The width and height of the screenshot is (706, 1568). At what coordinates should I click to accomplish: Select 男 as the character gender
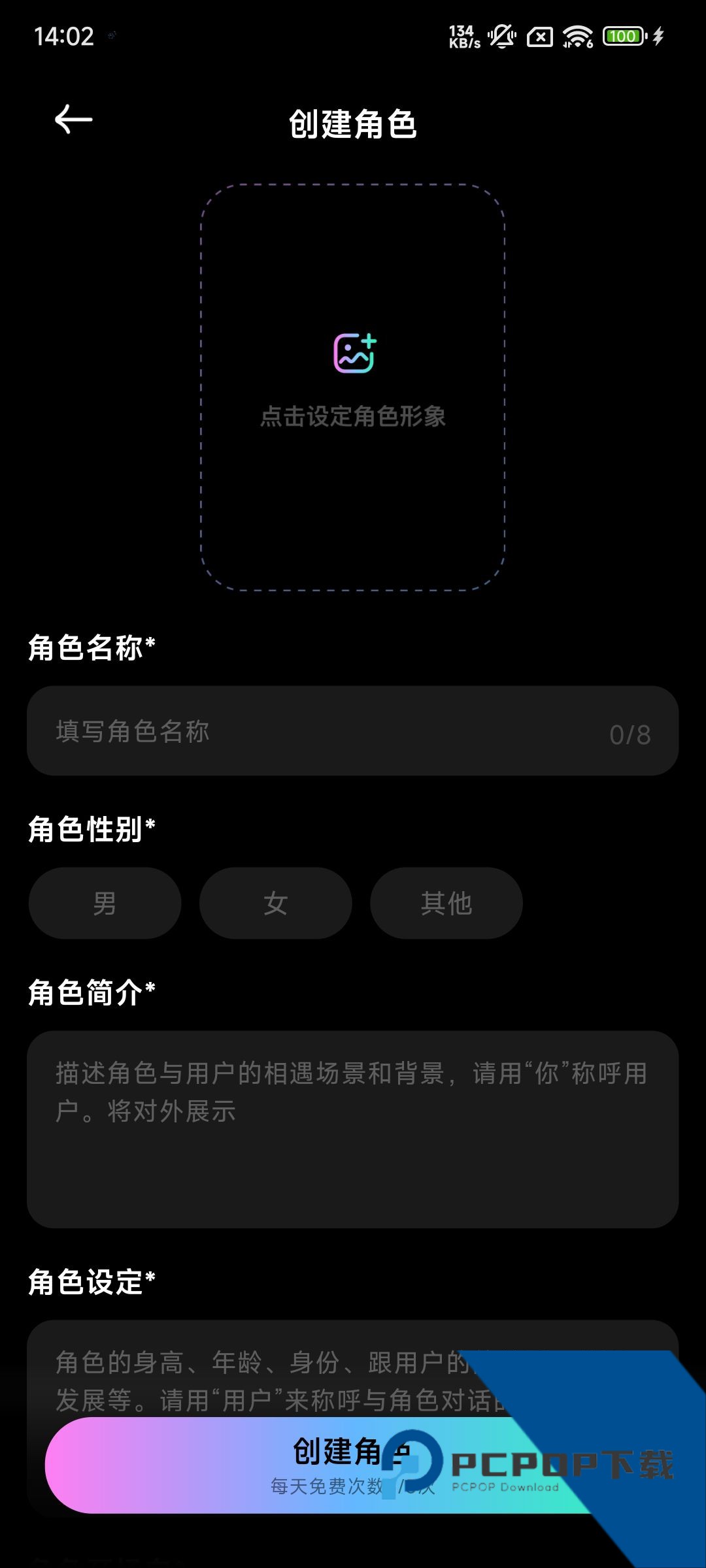104,902
